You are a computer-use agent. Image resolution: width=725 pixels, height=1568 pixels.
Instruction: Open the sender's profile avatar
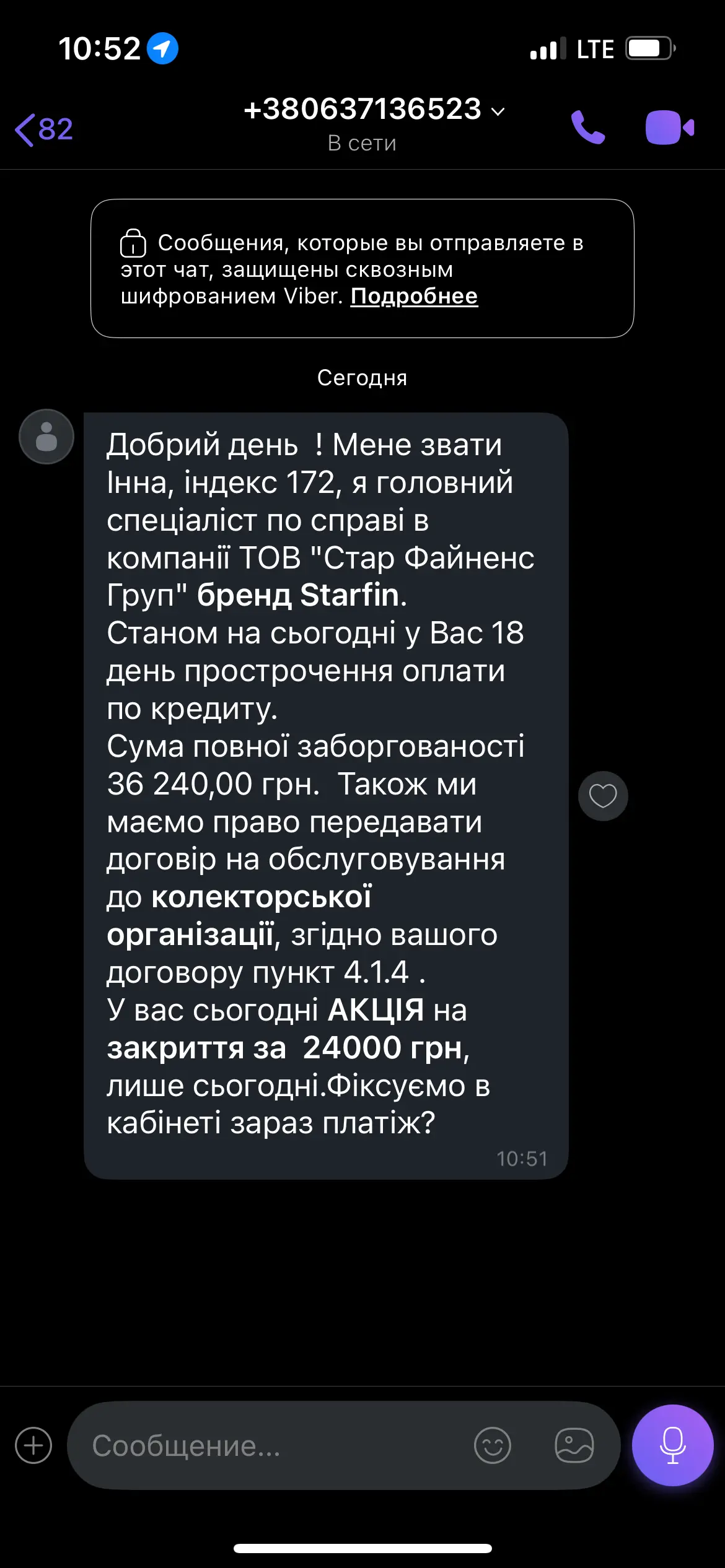[46, 437]
